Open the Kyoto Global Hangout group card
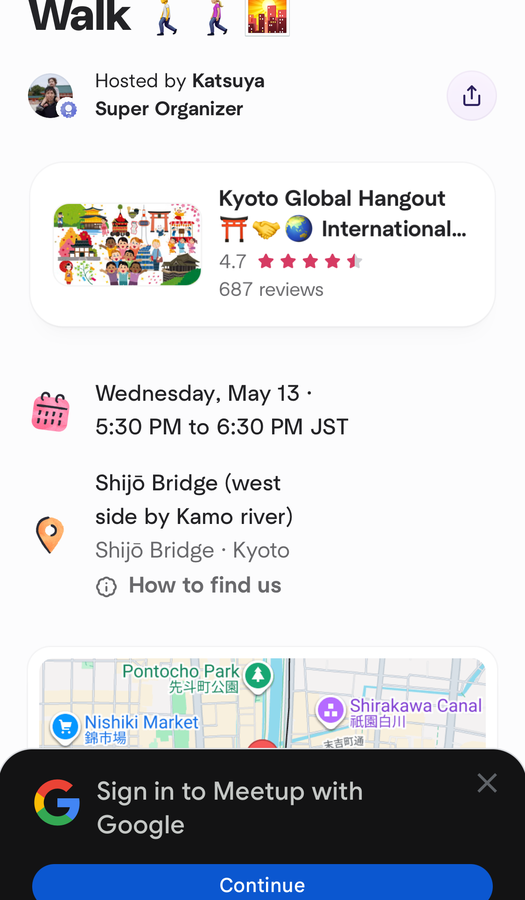 pyautogui.click(x=262, y=245)
